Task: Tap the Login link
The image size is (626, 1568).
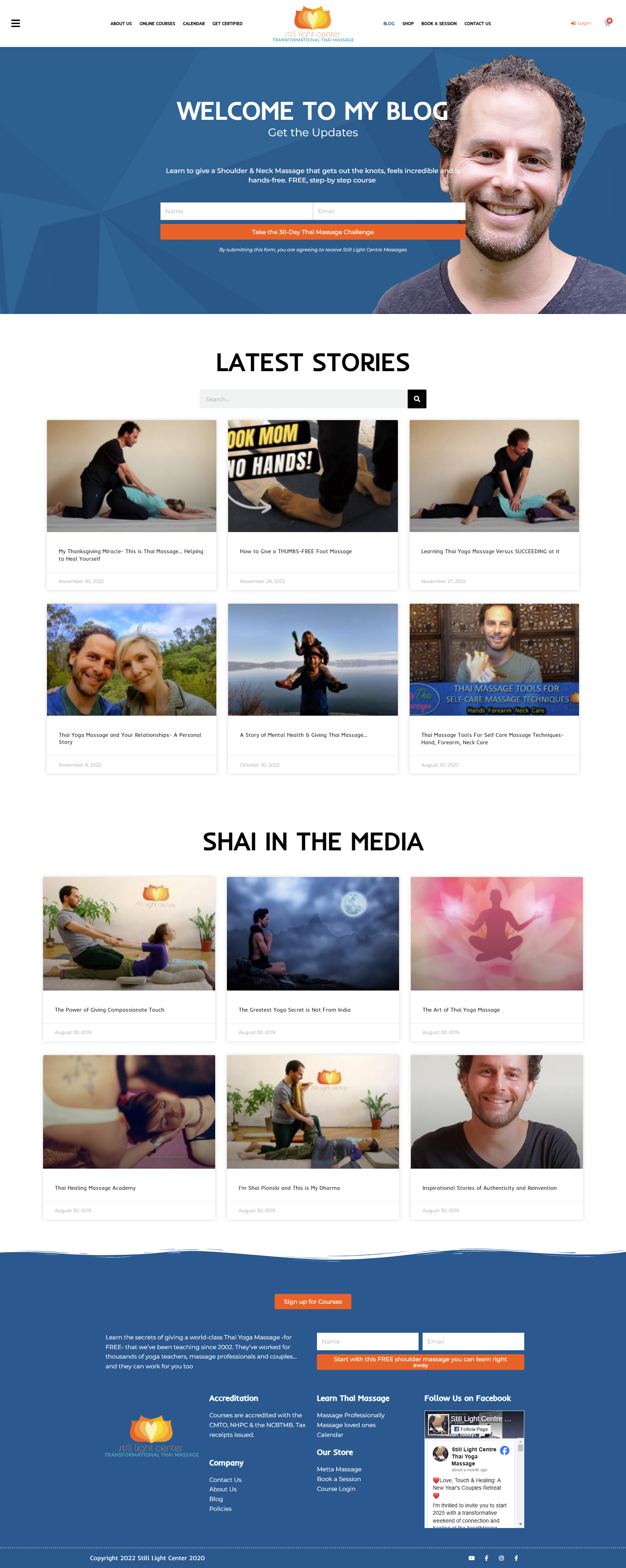Action: coord(580,23)
